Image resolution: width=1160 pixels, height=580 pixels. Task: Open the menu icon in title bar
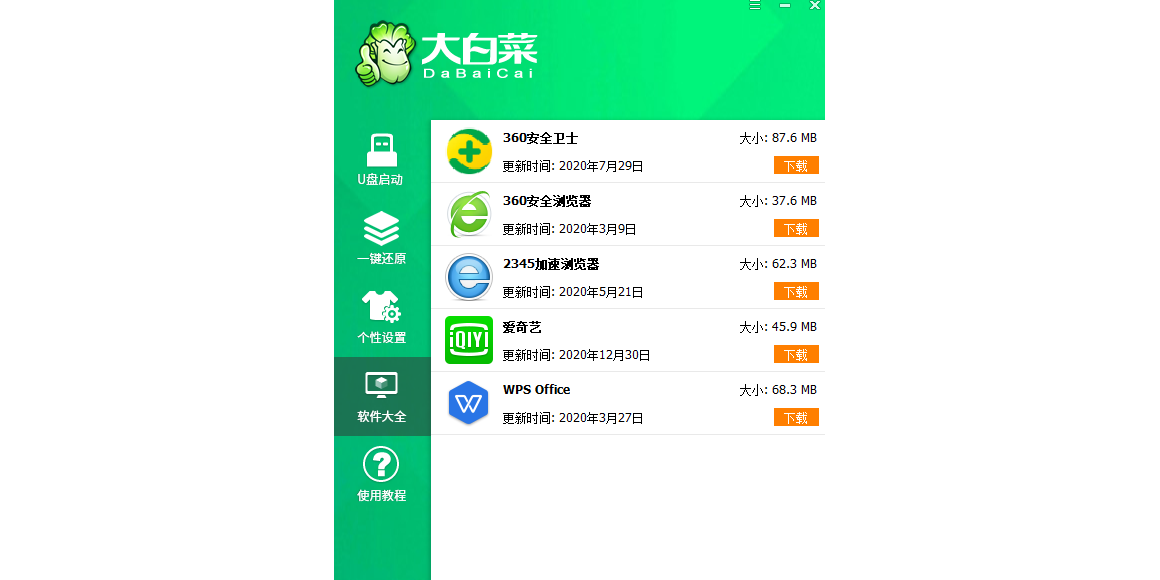point(755,5)
